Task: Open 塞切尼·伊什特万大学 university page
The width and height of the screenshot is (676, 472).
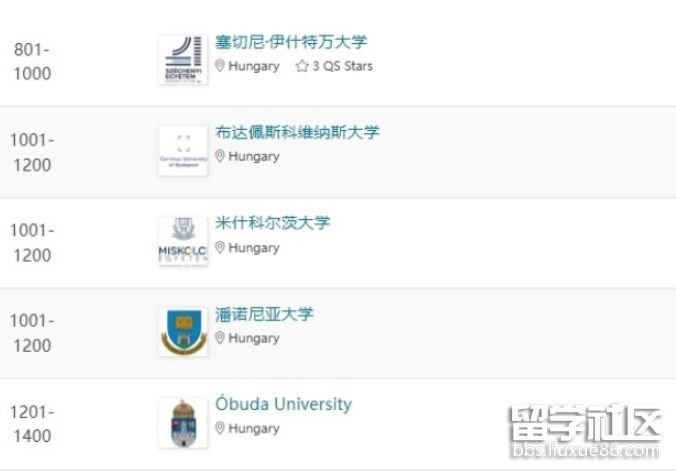Action: click(x=291, y=43)
